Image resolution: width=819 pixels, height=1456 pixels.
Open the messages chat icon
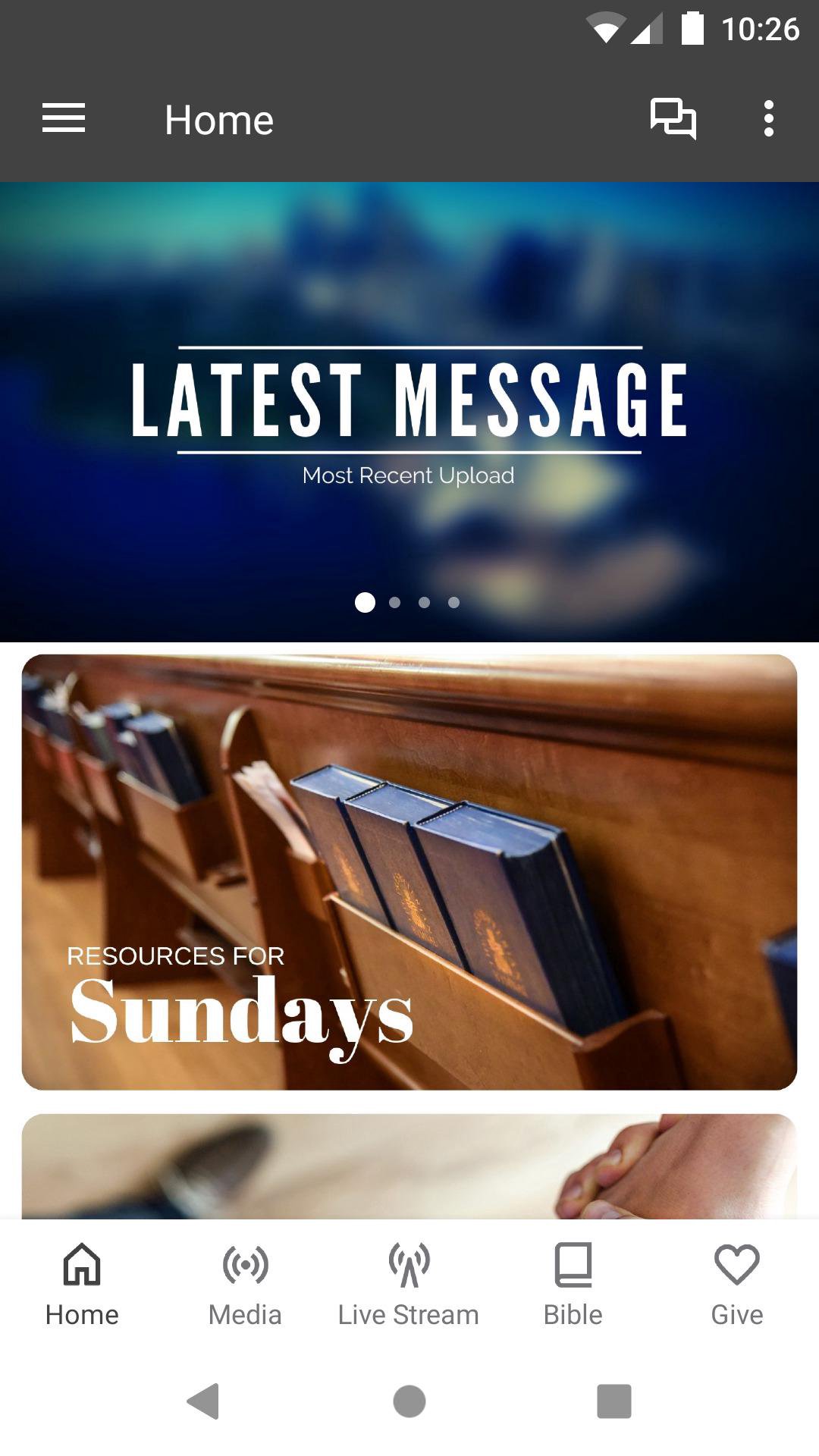tap(673, 119)
